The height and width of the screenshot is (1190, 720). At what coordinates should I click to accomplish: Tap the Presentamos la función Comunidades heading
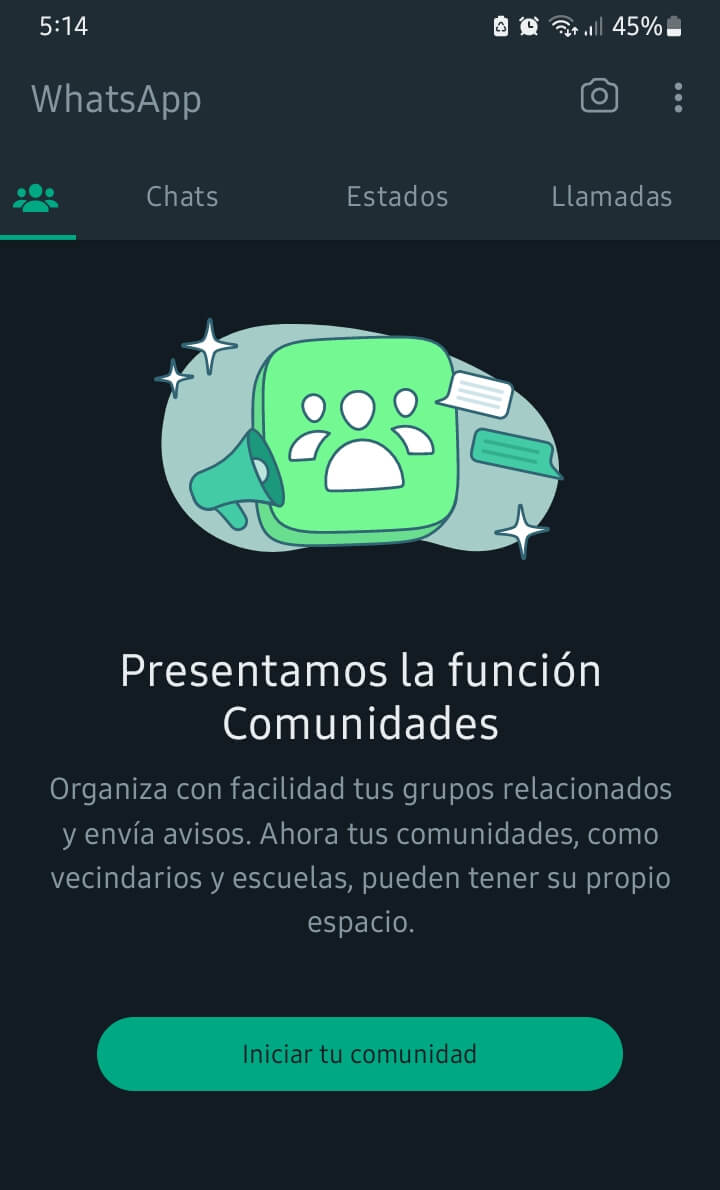[360, 697]
